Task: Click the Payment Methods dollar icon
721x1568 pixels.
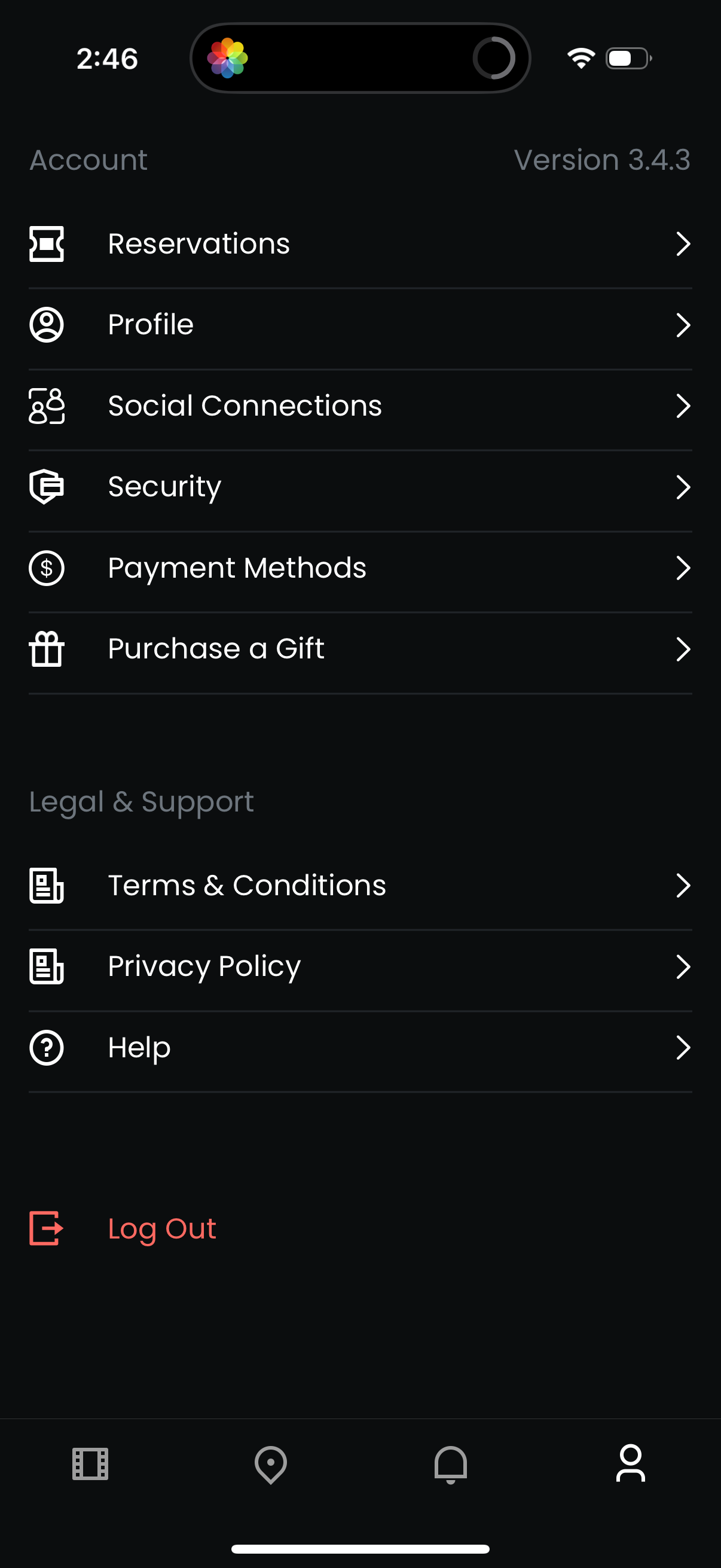Action: point(46,568)
